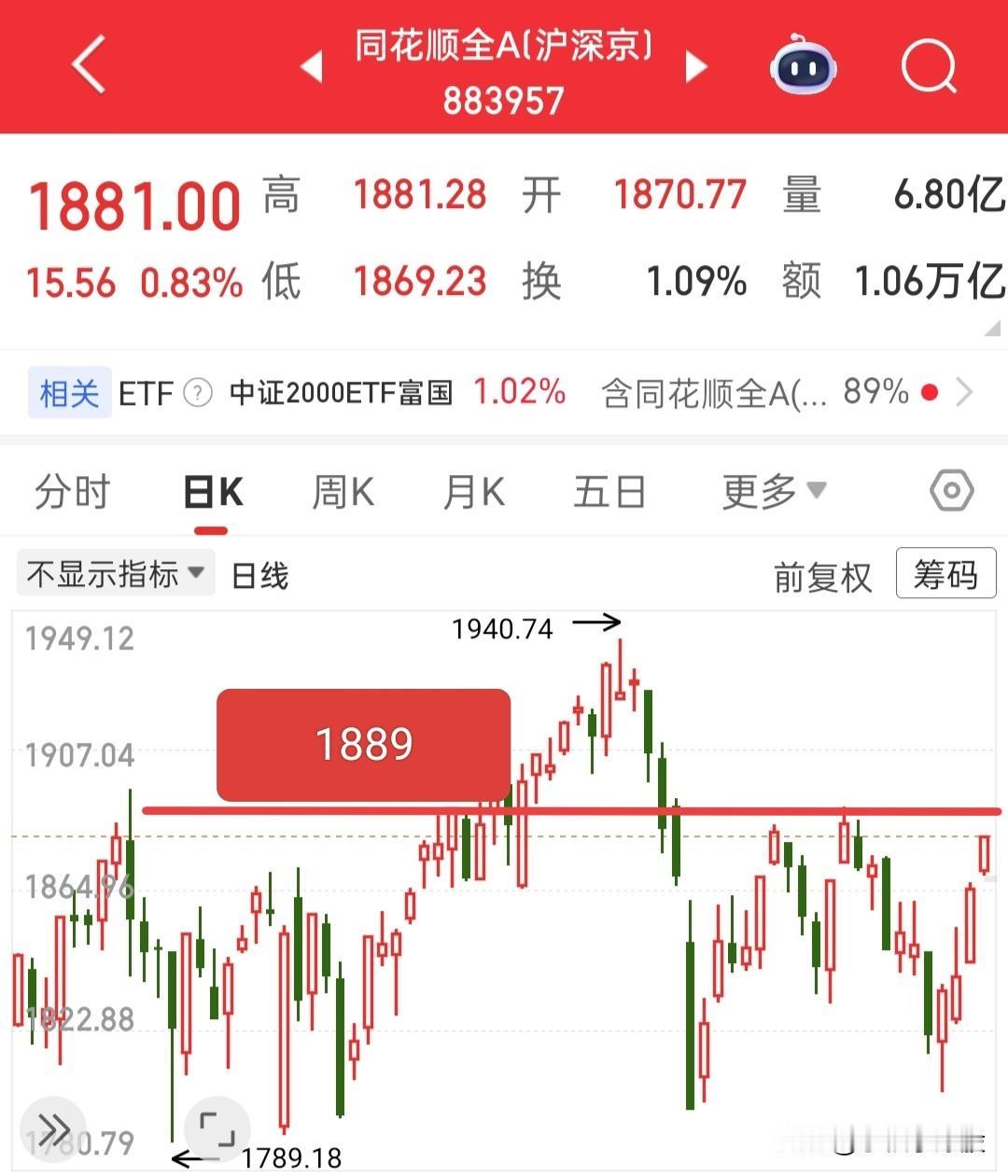The width and height of the screenshot is (1008, 1176).
Task: Toggle 前复权 price adjustment
Action: click(x=823, y=577)
